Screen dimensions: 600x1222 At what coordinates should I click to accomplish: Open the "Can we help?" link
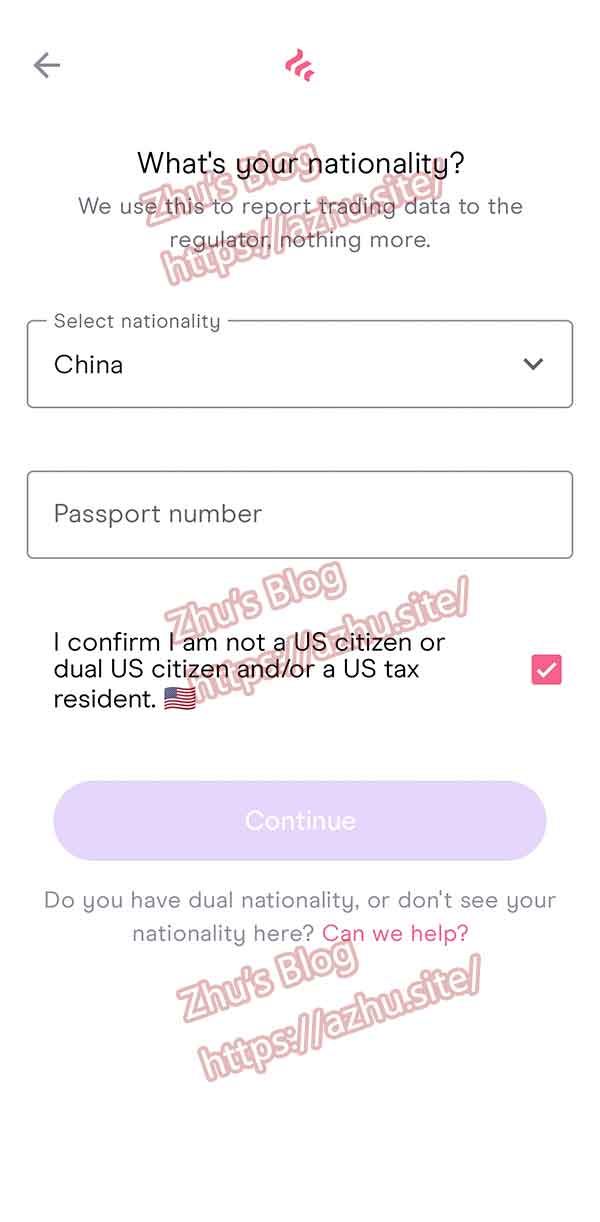pos(395,934)
